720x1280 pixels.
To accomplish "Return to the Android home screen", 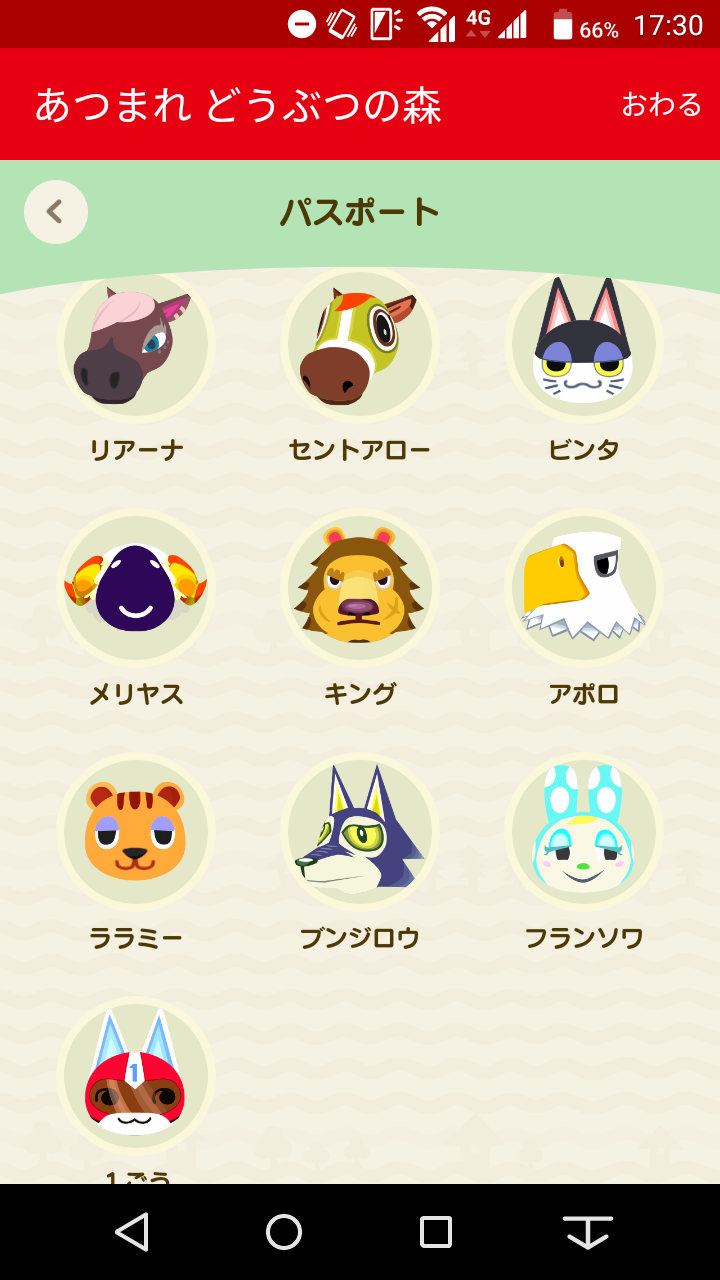I will [284, 1232].
